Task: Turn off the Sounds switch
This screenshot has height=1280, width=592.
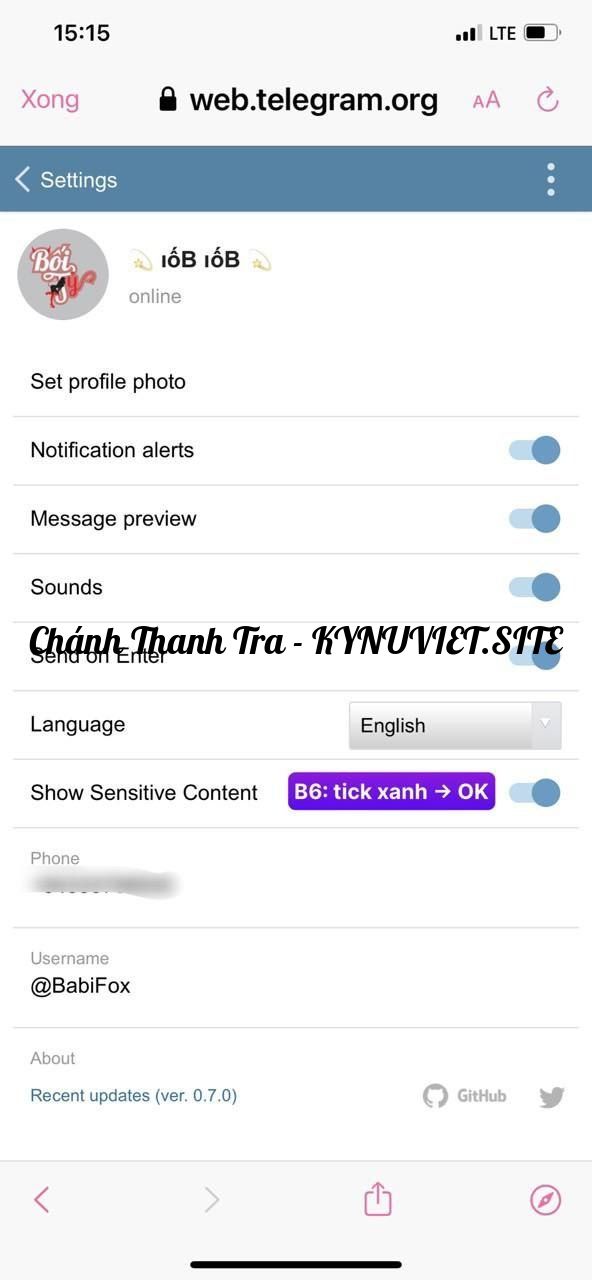Action: coord(535,587)
